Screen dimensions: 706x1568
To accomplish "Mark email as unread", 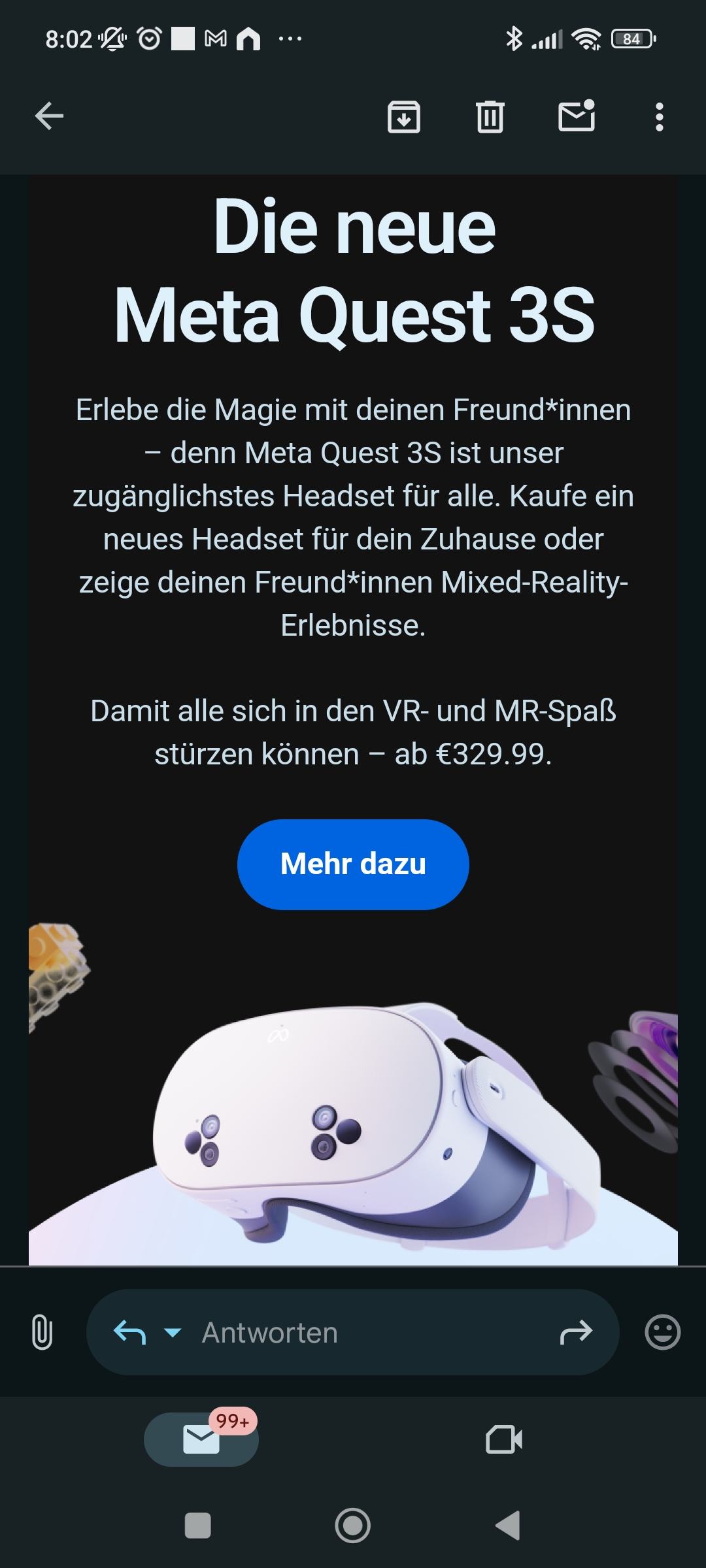I will 576,117.
